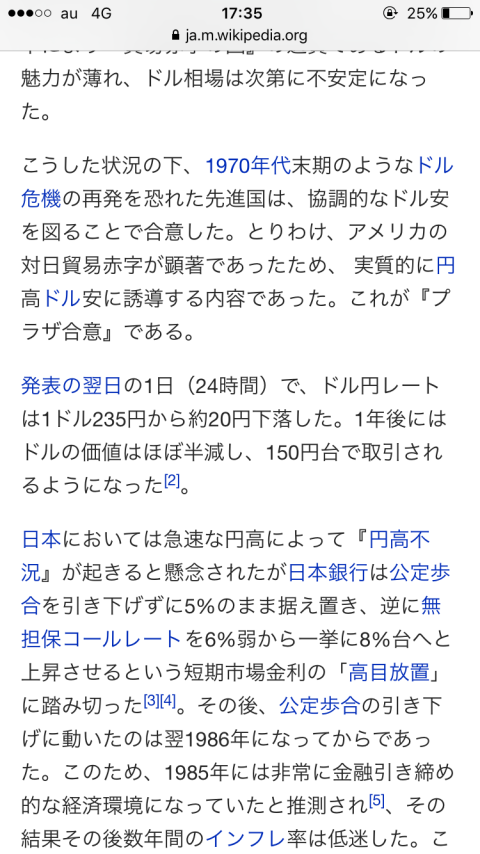
Task: Open the 無担保コールレート link
Action: tap(101, 638)
